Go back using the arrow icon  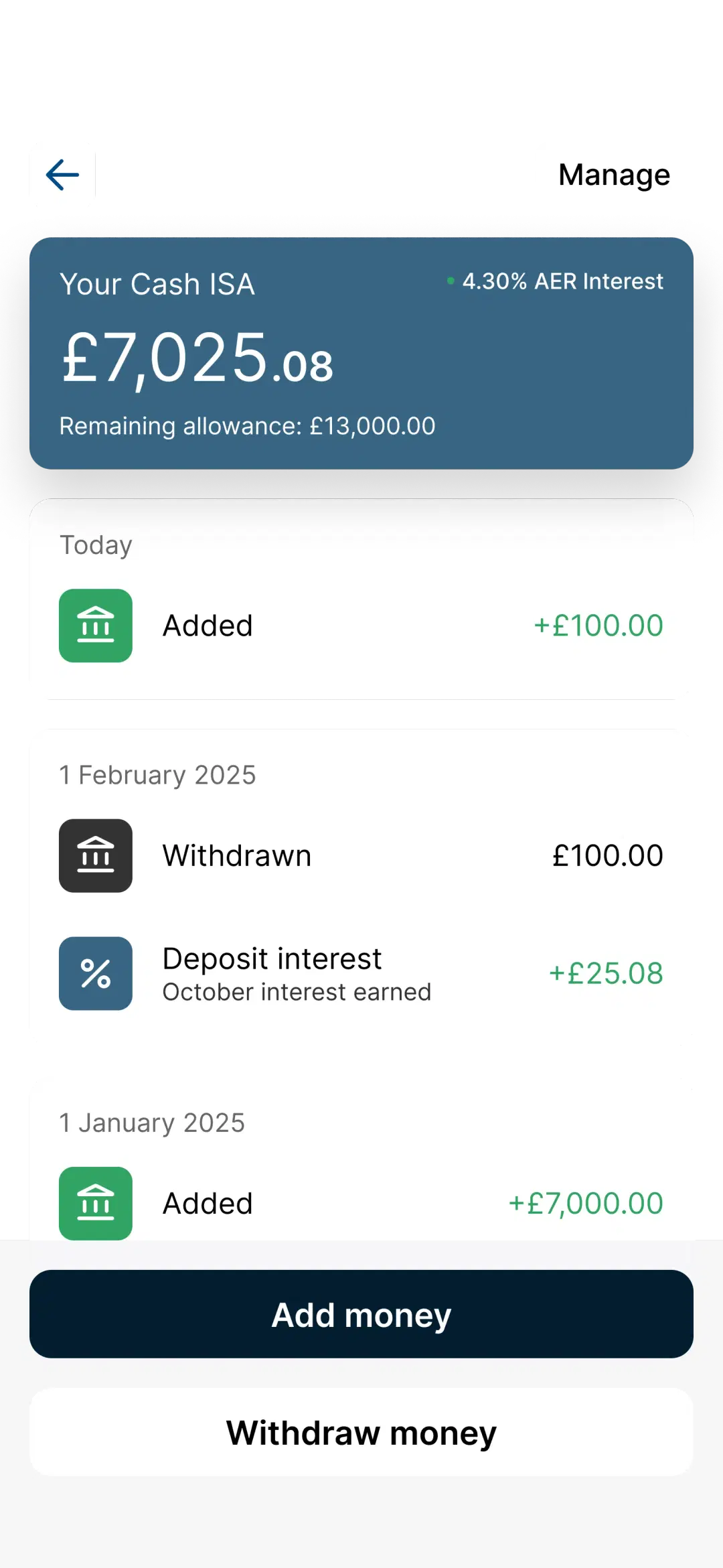pyautogui.click(x=62, y=175)
